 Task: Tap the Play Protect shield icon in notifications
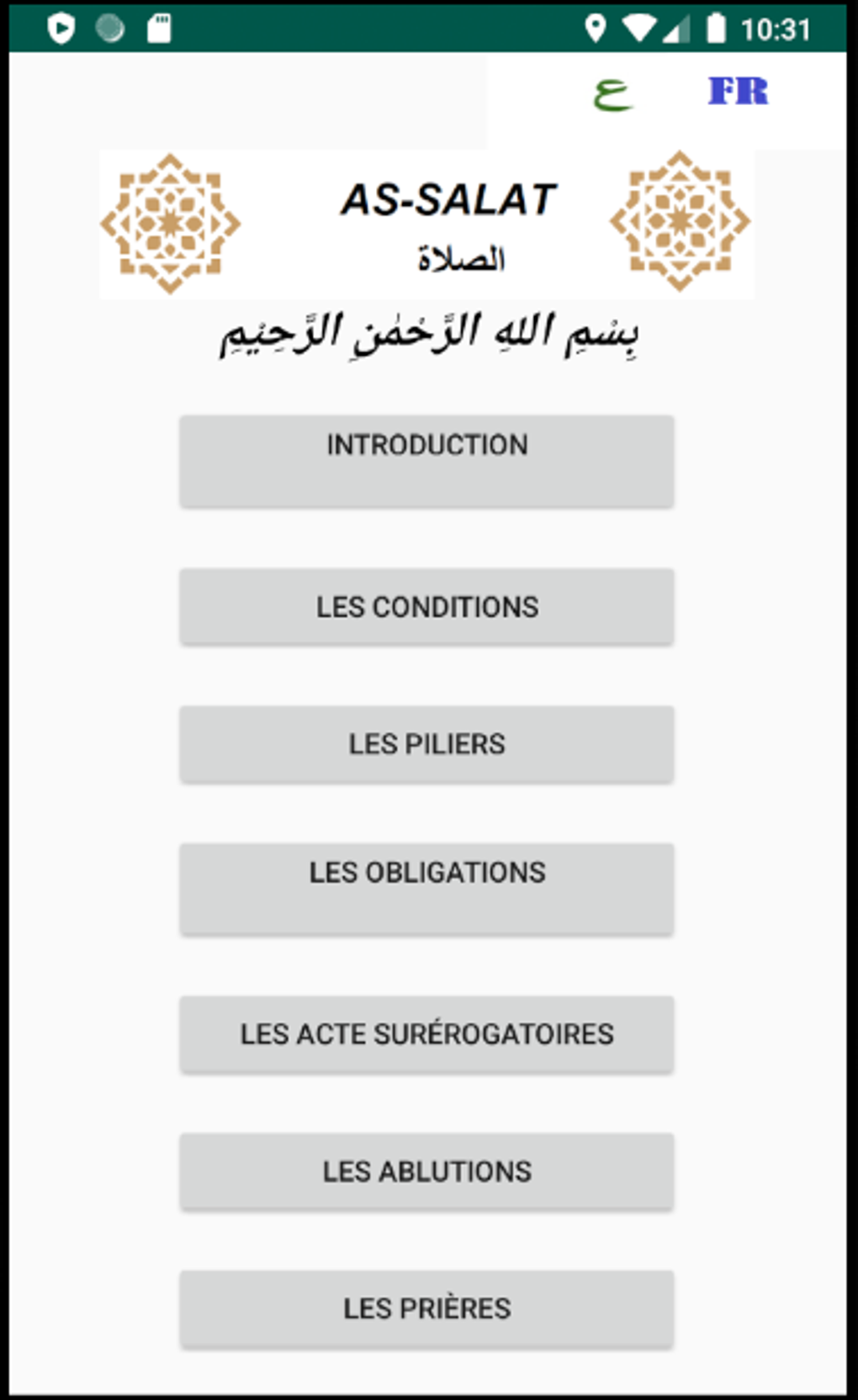[x=60, y=27]
